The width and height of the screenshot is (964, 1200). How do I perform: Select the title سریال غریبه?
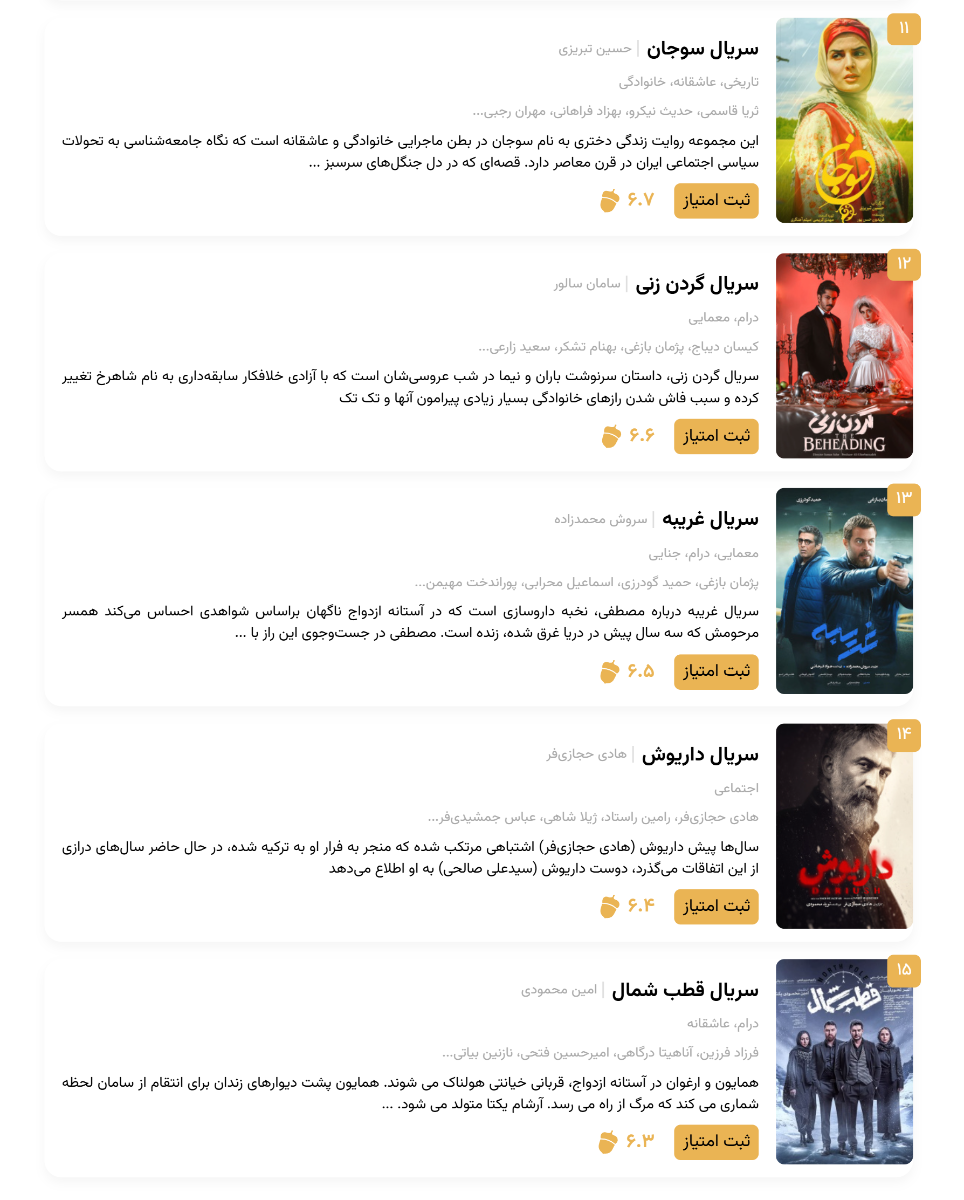[709, 519]
